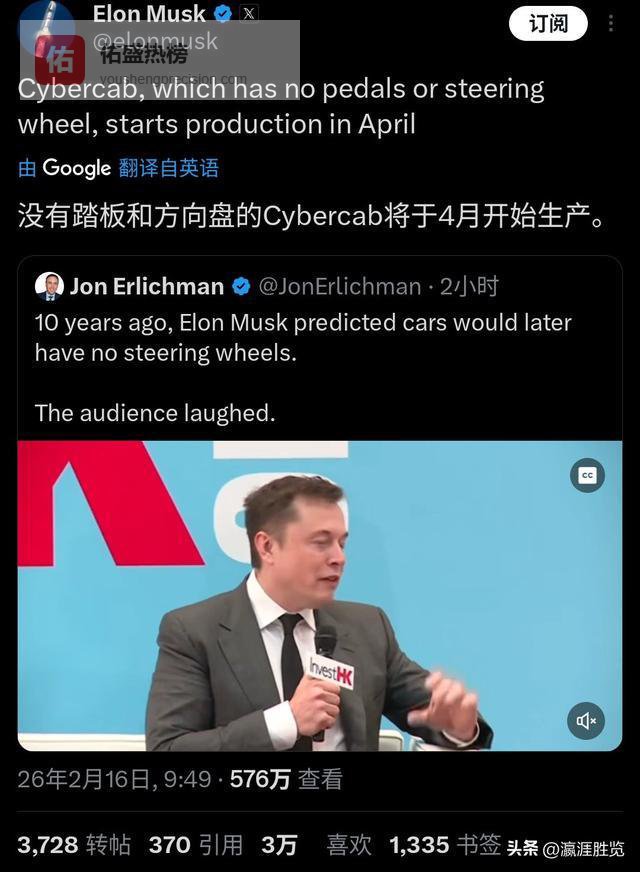Toggle closed captions on the video
The width and height of the screenshot is (640, 872).
click(587, 475)
